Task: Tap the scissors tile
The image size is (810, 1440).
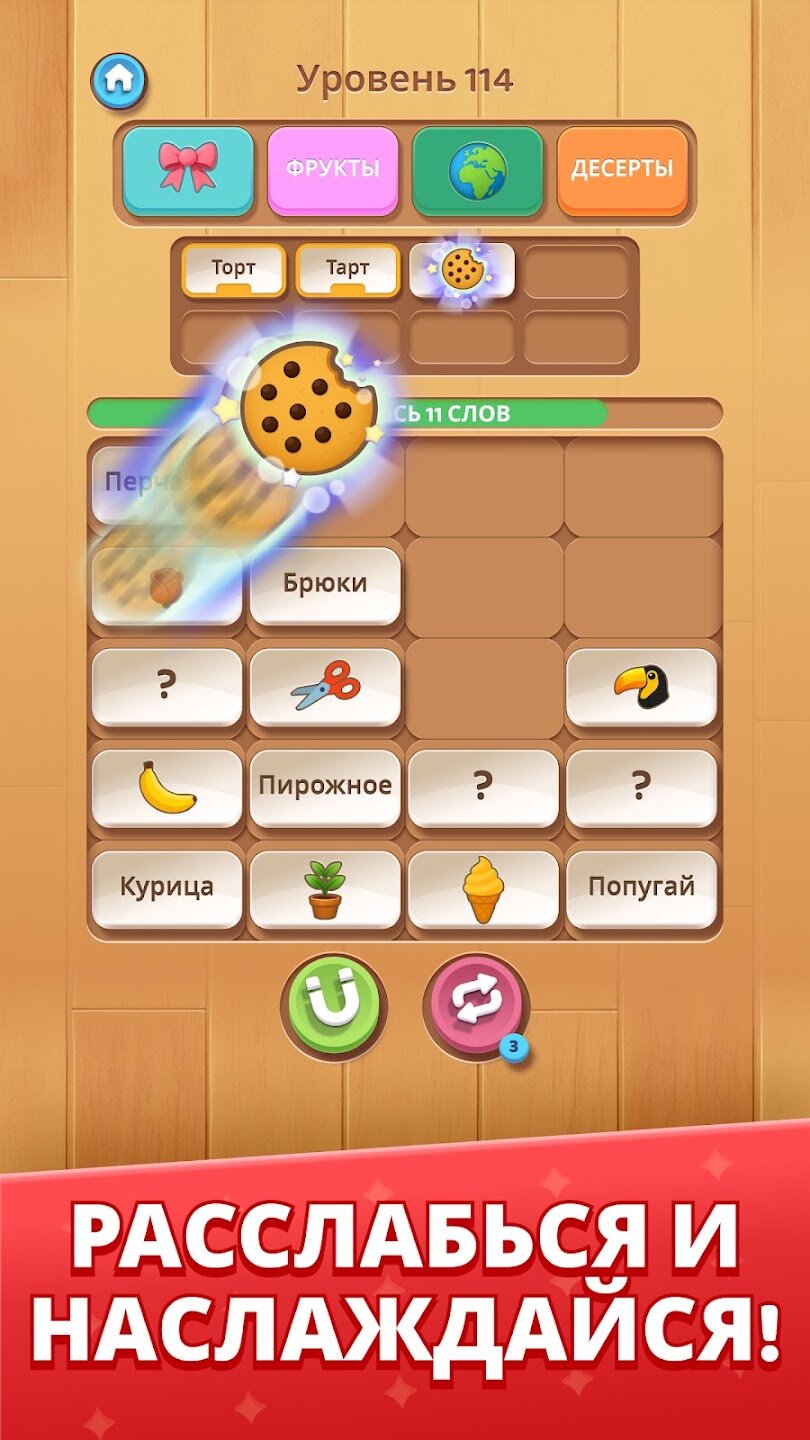Action: point(325,686)
